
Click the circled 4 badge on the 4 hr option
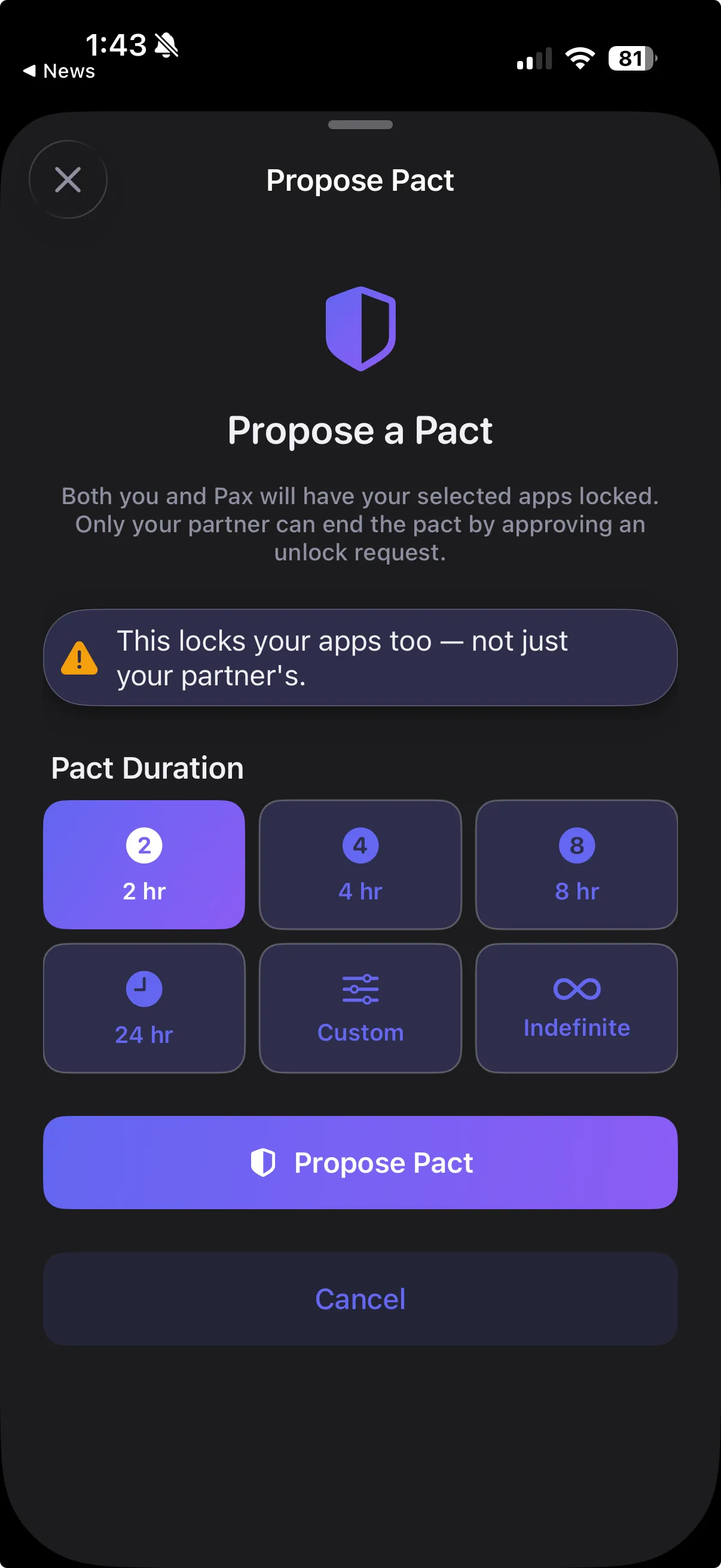click(x=360, y=846)
